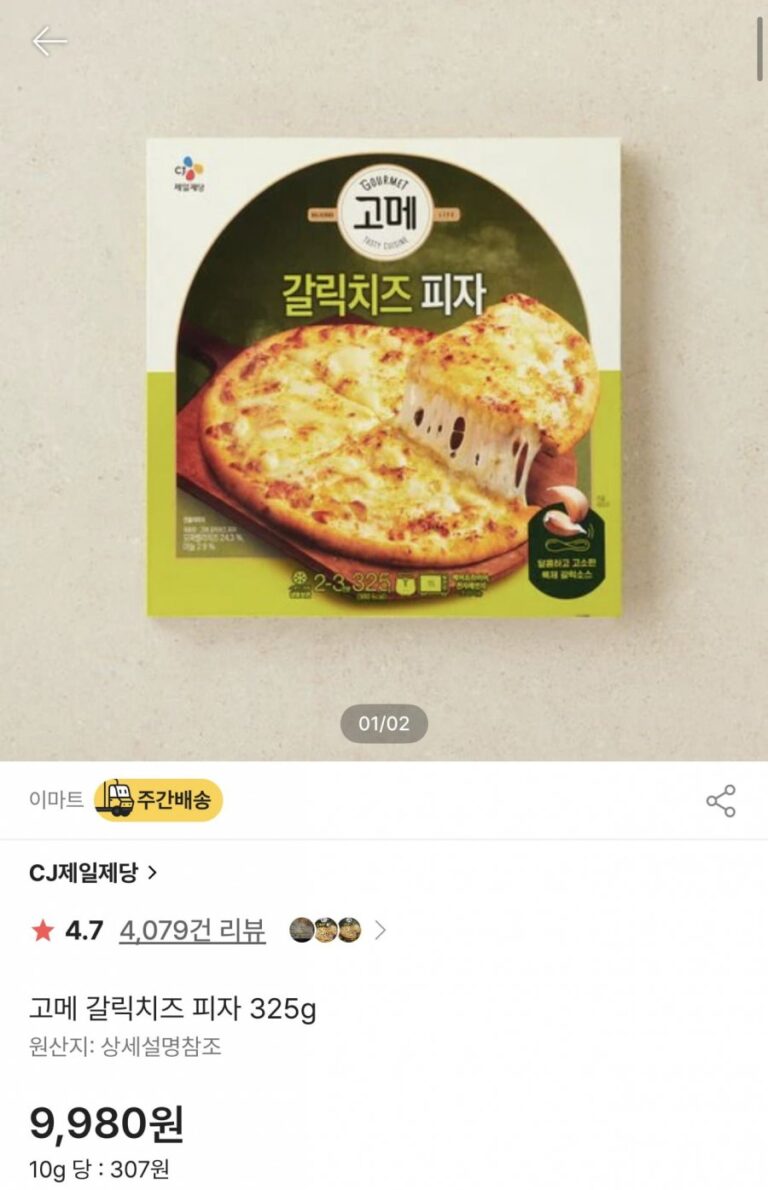768x1190 pixels.
Task: Open the garlic cheese pizza product image
Action: 384,377
